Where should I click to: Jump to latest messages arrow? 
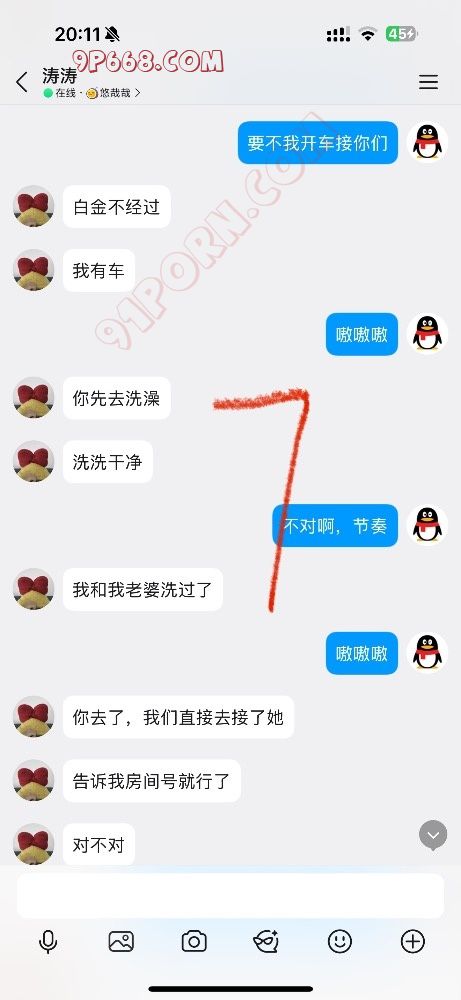coord(433,835)
